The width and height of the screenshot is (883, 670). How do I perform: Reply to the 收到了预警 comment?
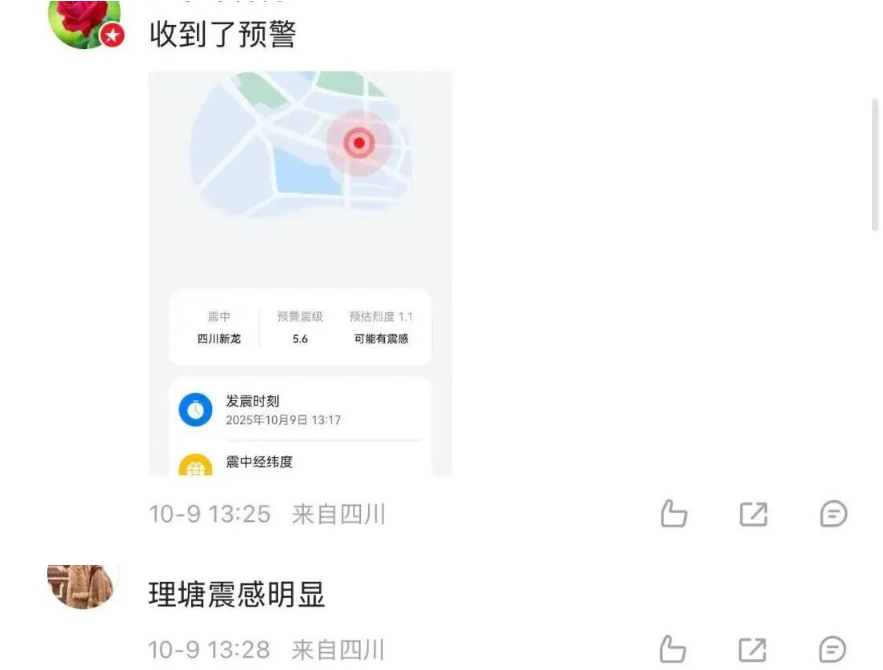point(833,514)
